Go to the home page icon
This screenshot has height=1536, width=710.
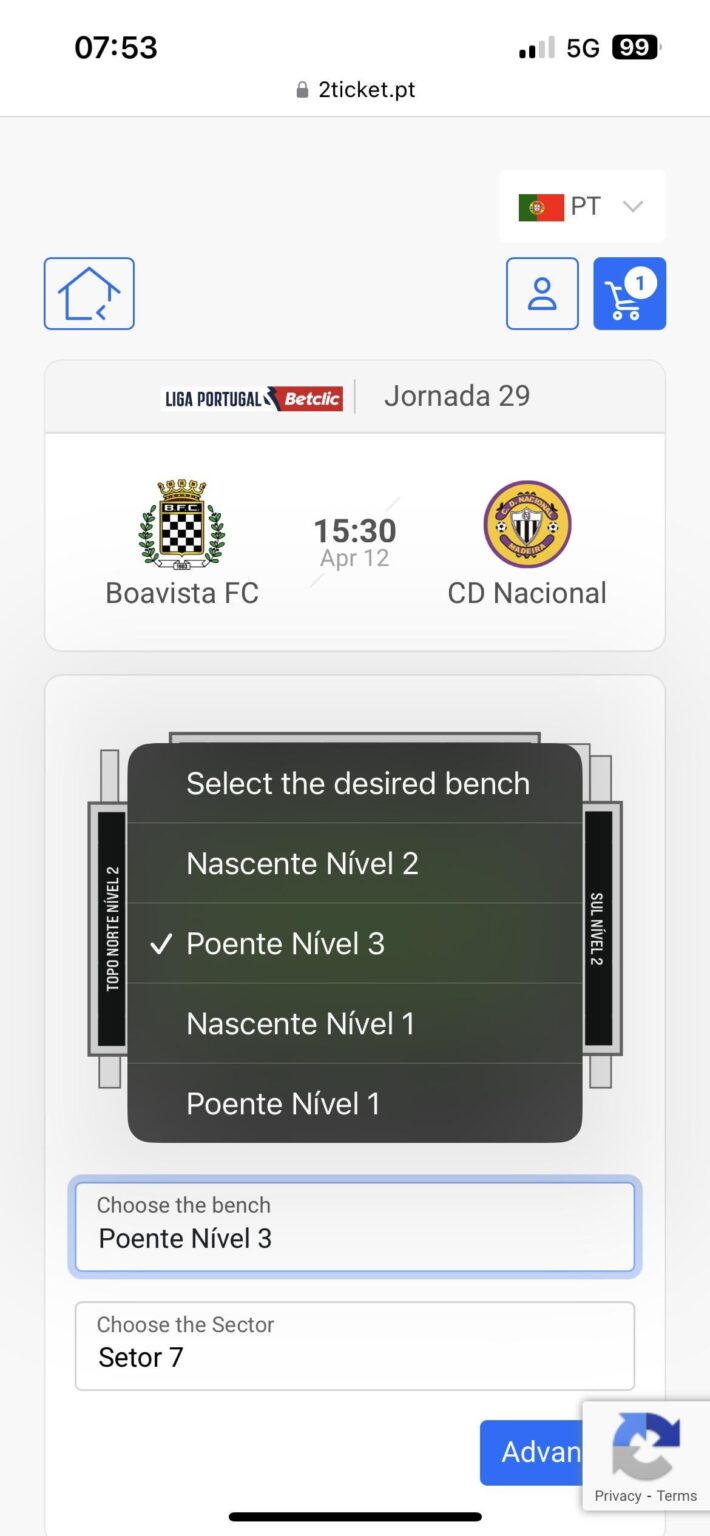tap(89, 294)
